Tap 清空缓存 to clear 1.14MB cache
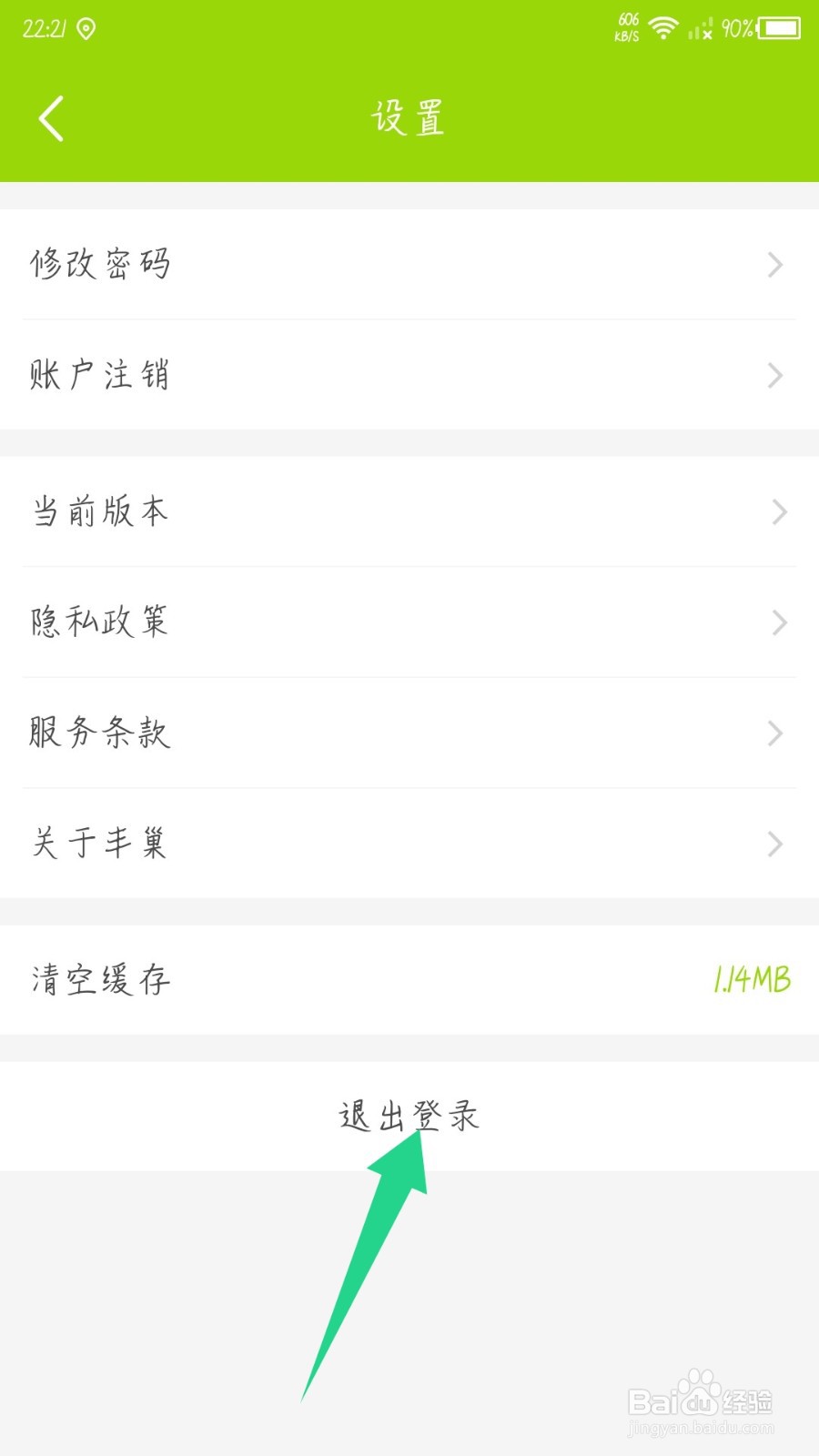 pyautogui.click(x=409, y=980)
